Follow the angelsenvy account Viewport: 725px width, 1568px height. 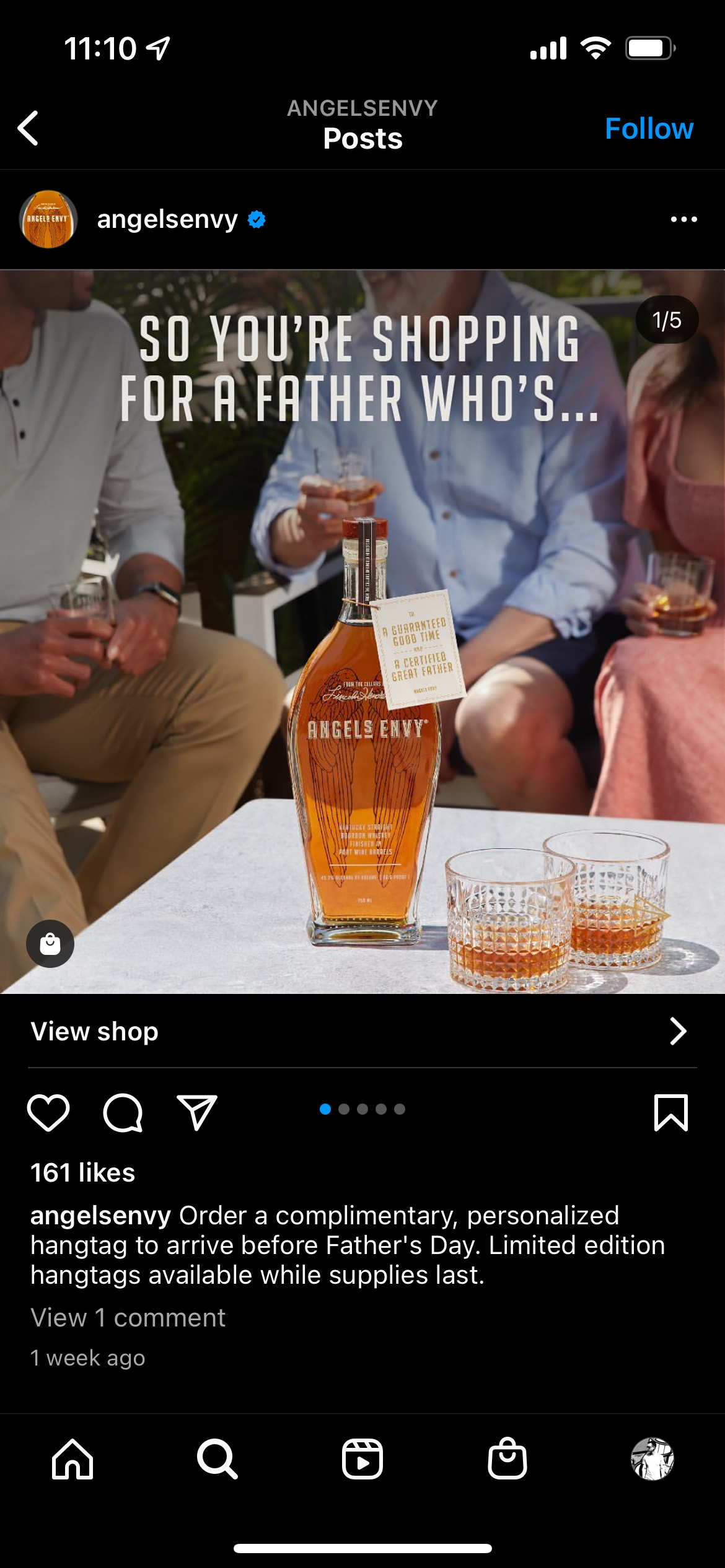coord(648,129)
